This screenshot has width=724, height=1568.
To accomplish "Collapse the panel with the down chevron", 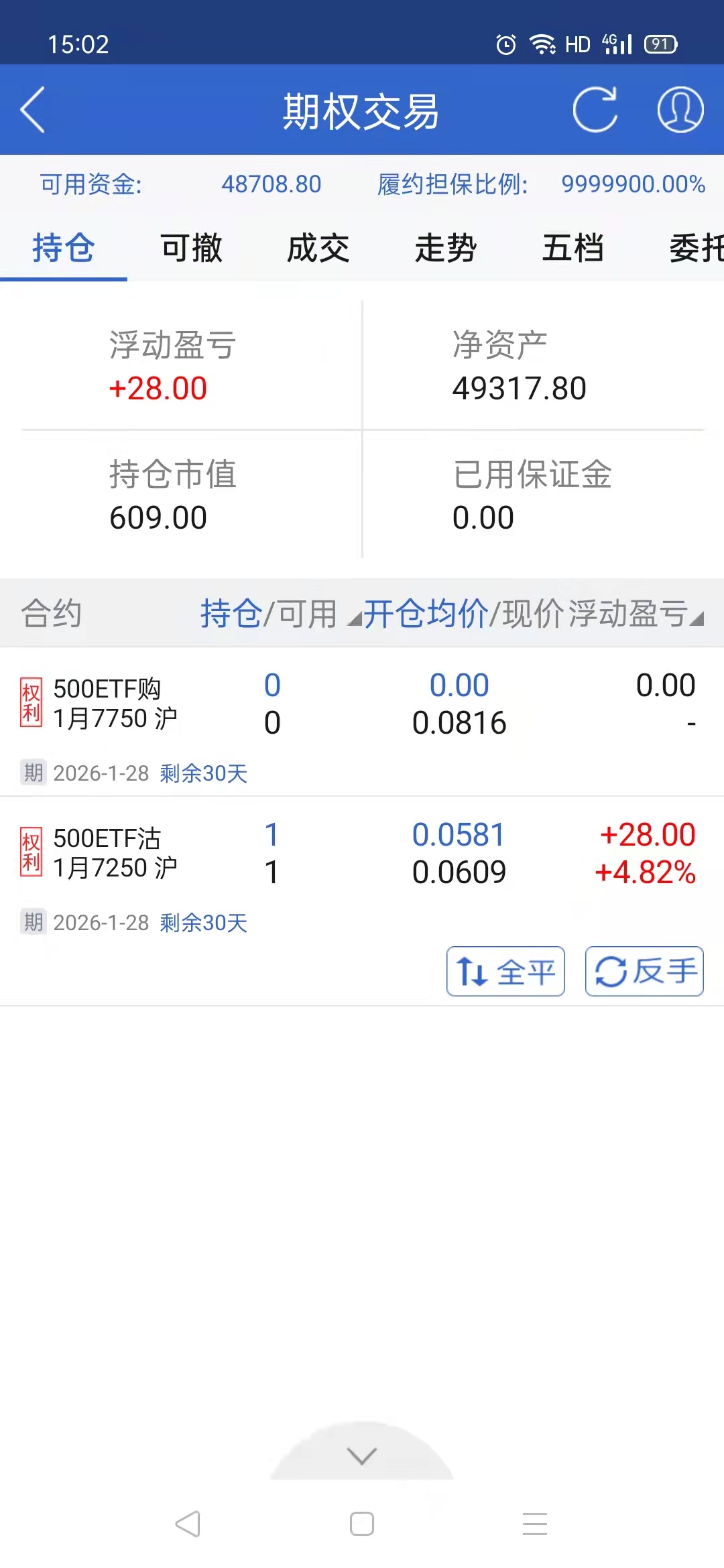I will pos(362,1455).
